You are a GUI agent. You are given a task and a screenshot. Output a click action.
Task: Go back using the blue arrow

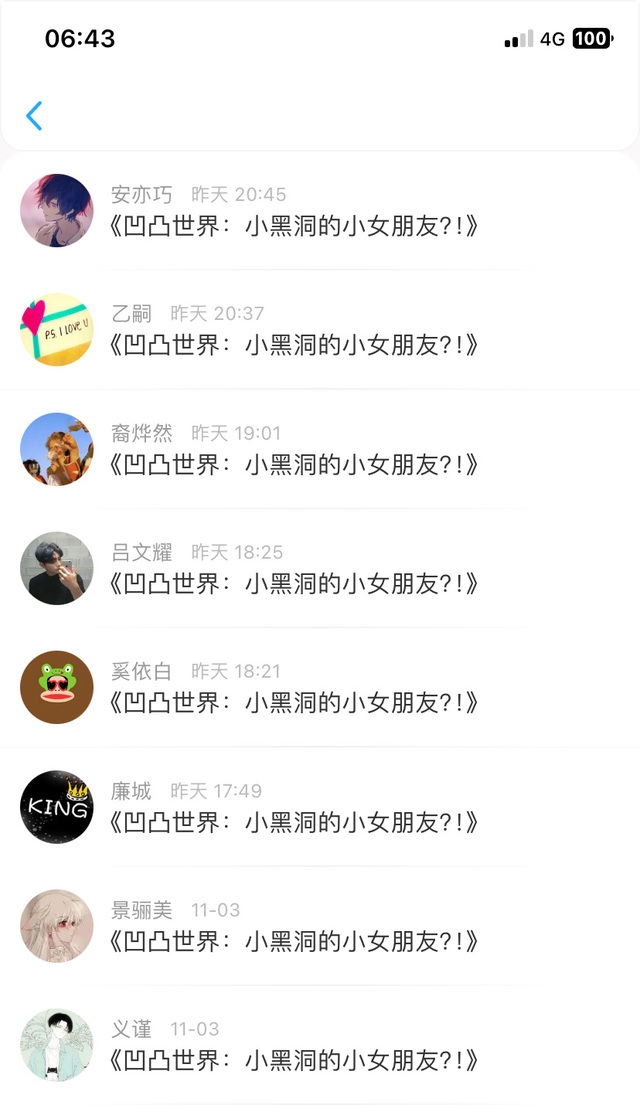click(x=34, y=116)
